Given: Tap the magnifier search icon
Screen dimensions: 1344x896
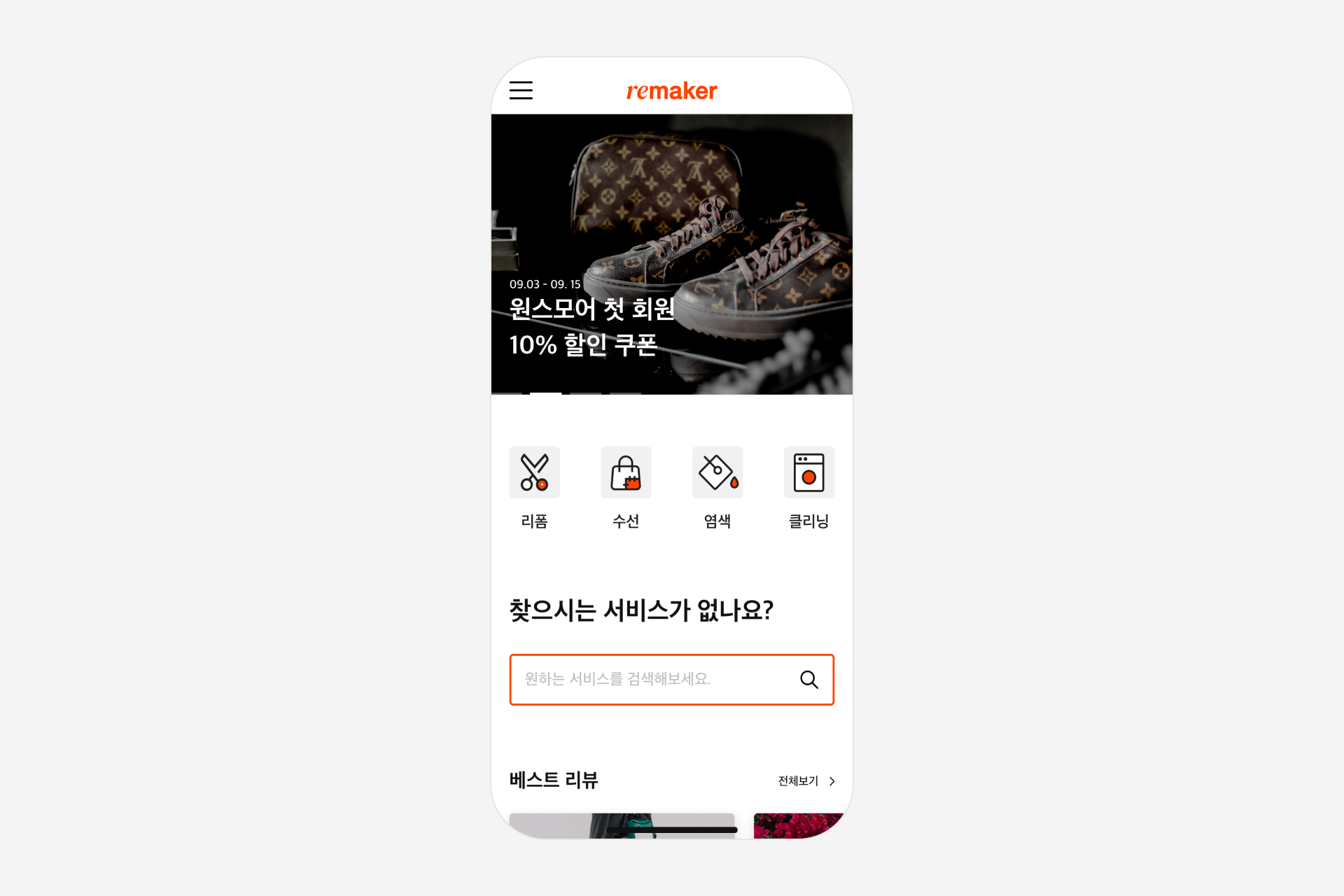Looking at the screenshot, I should click(808, 679).
